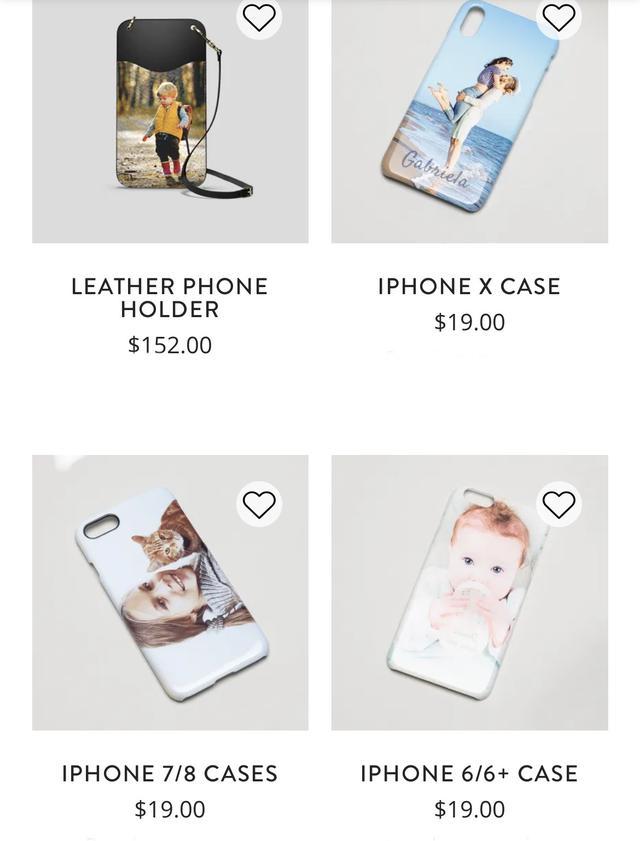640x841 pixels.
Task: Select the iPhone 6/6+ Case product
Action: (469, 773)
